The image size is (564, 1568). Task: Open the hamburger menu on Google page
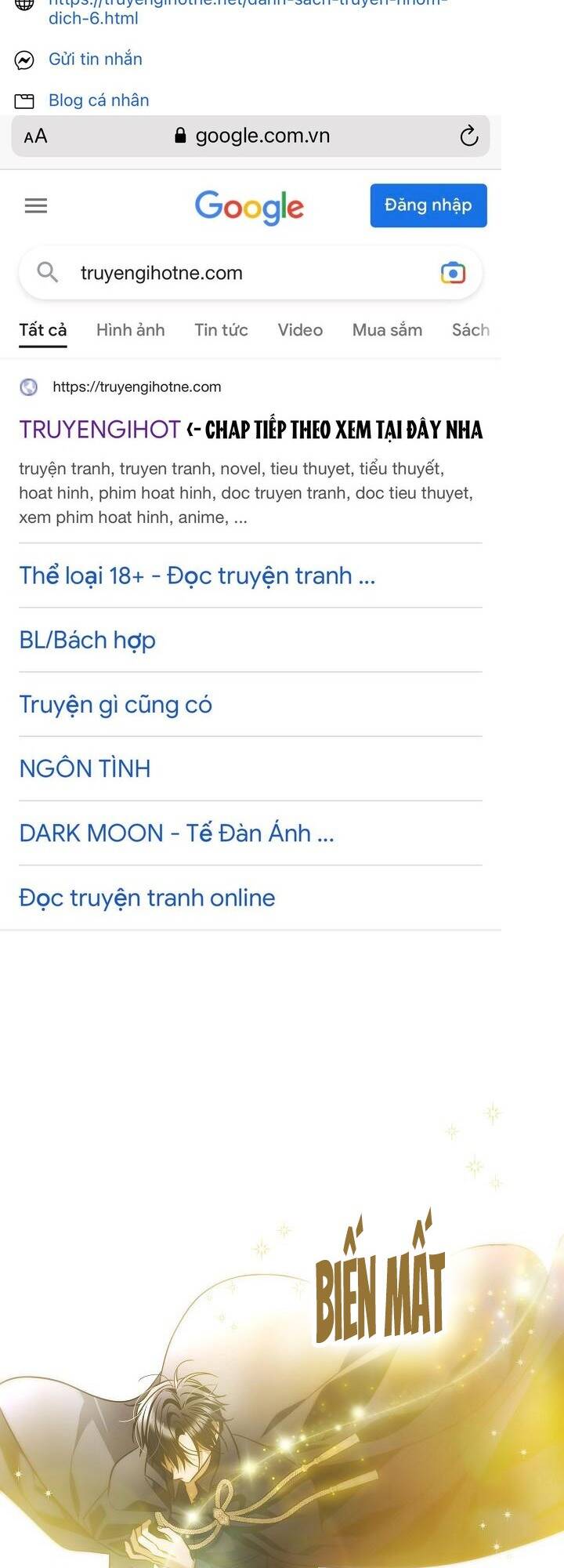pyautogui.click(x=36, y=205)
